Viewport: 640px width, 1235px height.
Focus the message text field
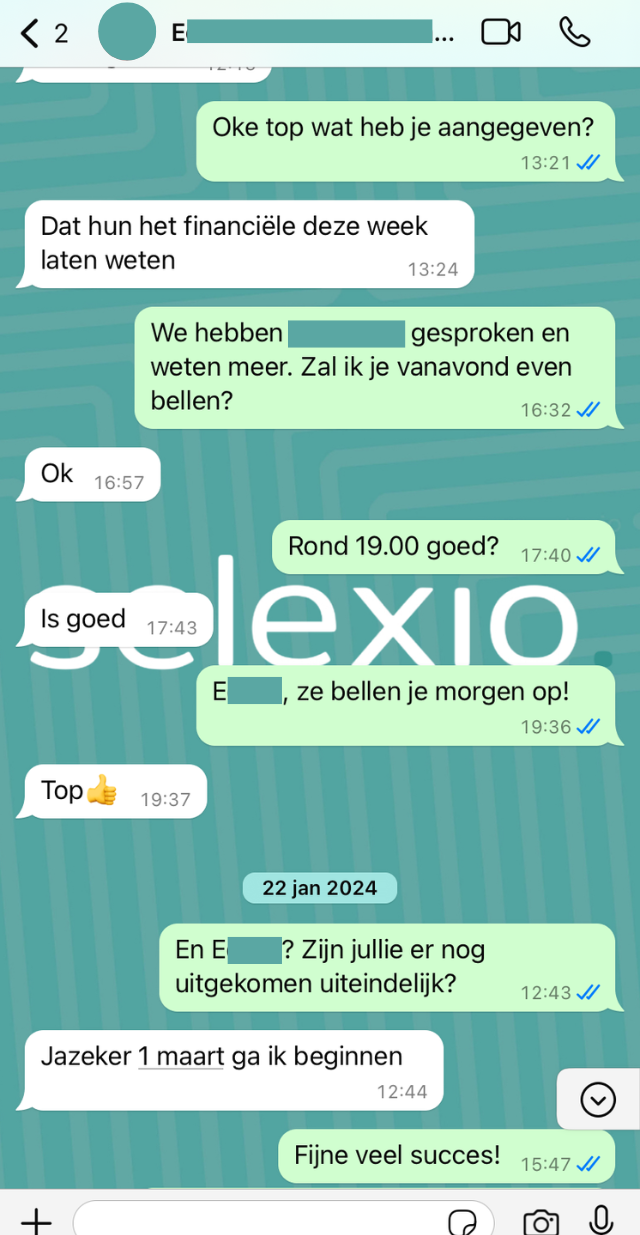point(260,1220)
